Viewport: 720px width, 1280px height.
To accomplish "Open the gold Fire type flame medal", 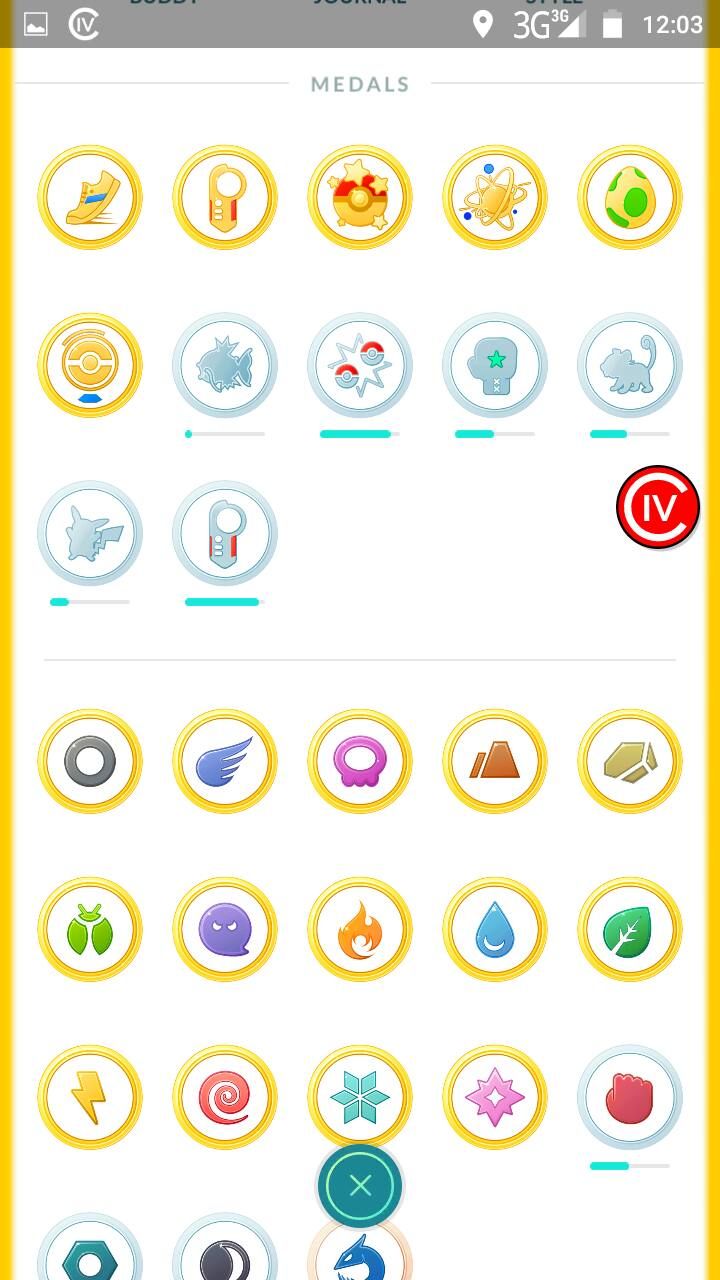I will point(360,930).
